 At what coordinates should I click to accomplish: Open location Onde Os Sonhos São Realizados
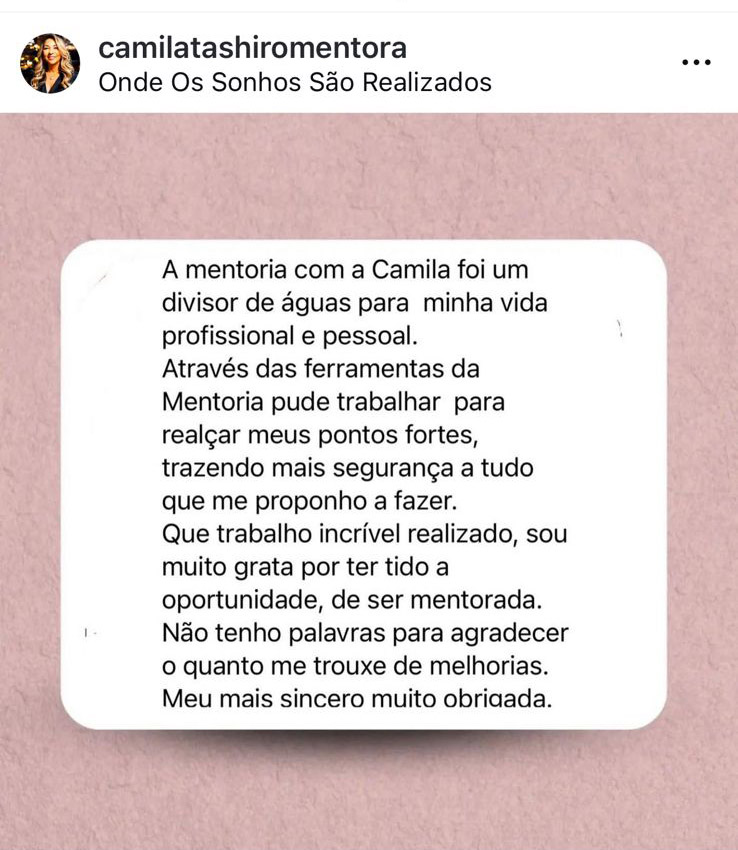pos(295,82)
